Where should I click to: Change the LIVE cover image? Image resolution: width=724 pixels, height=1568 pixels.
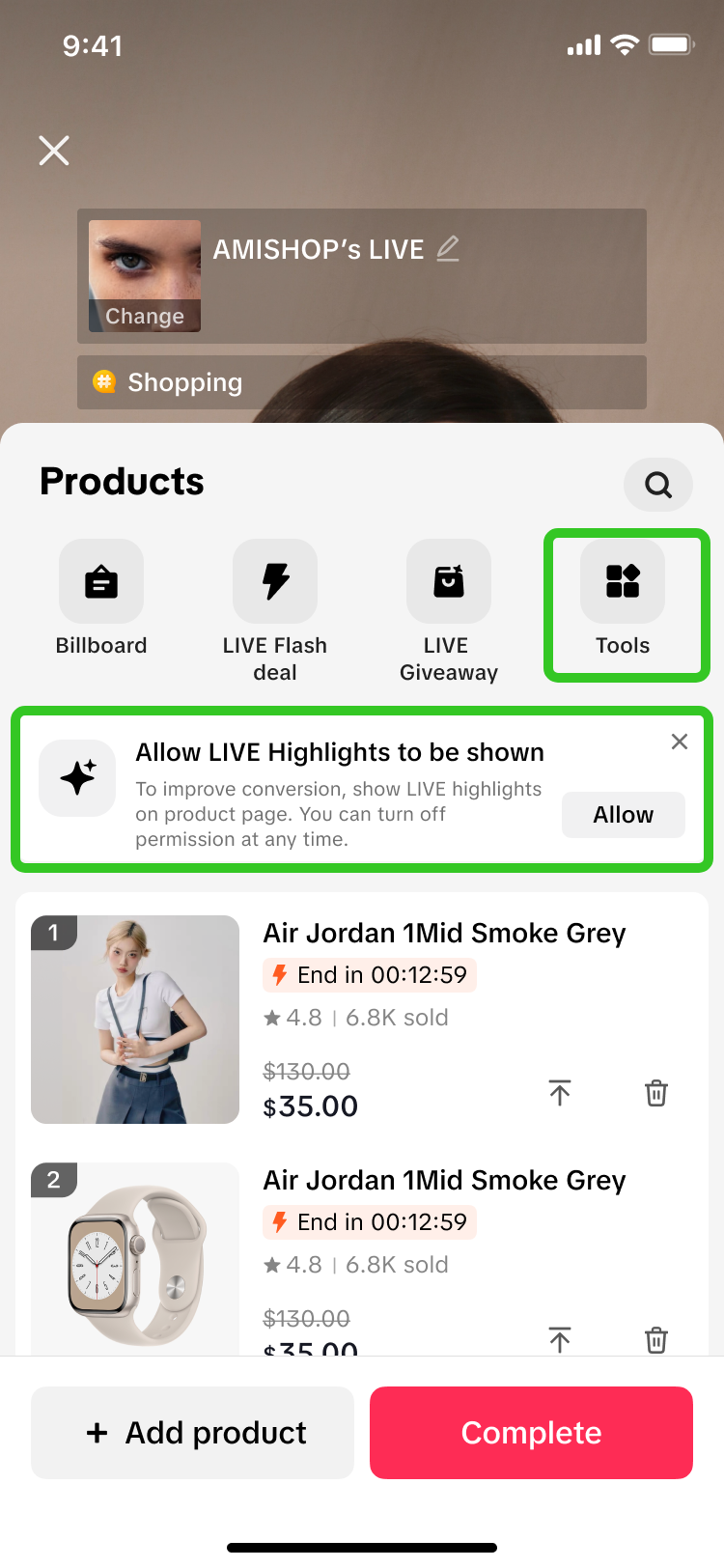[x=145, y=316]
